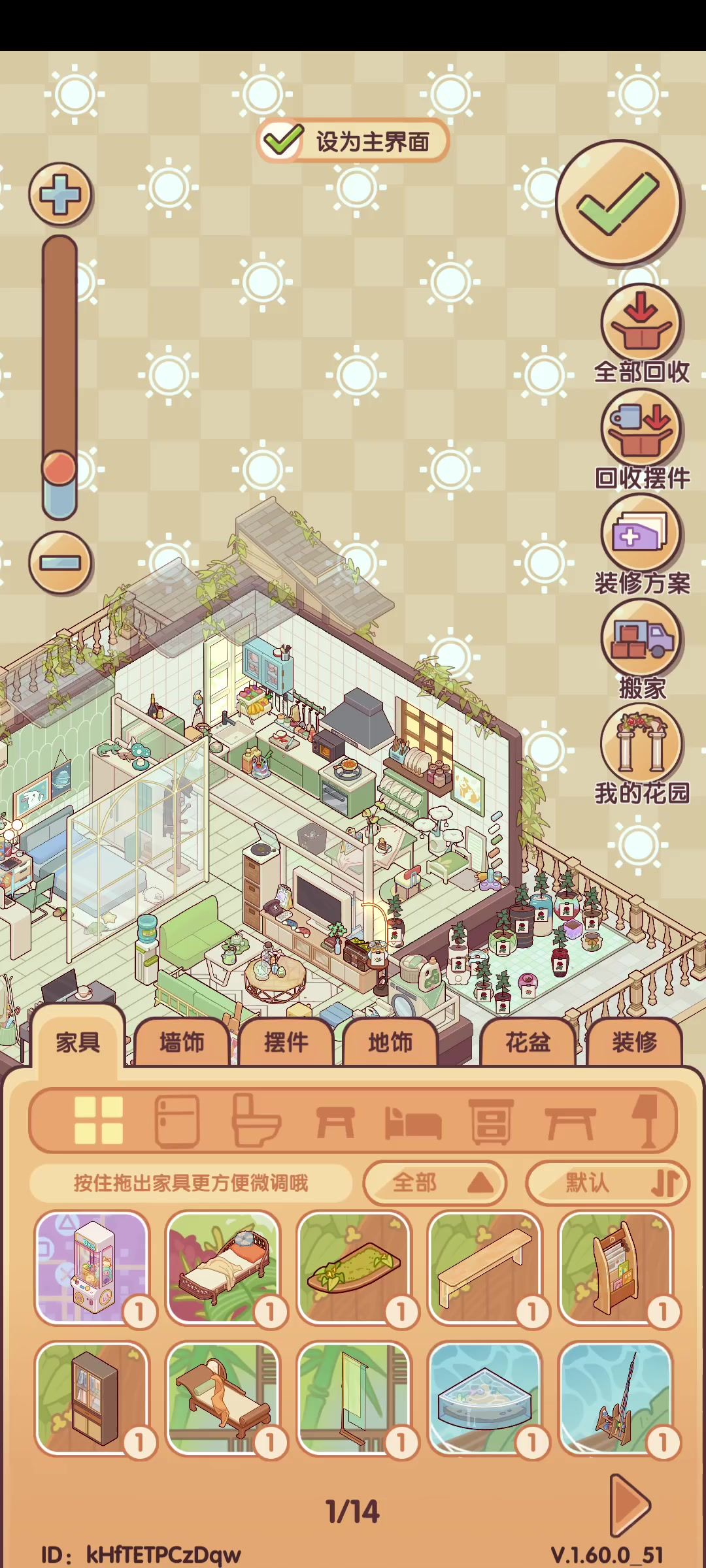This screenshot has height=1568, width=706.
Task: Expand the 全部 filter dropdown
Action: [x=435, y=1183]
